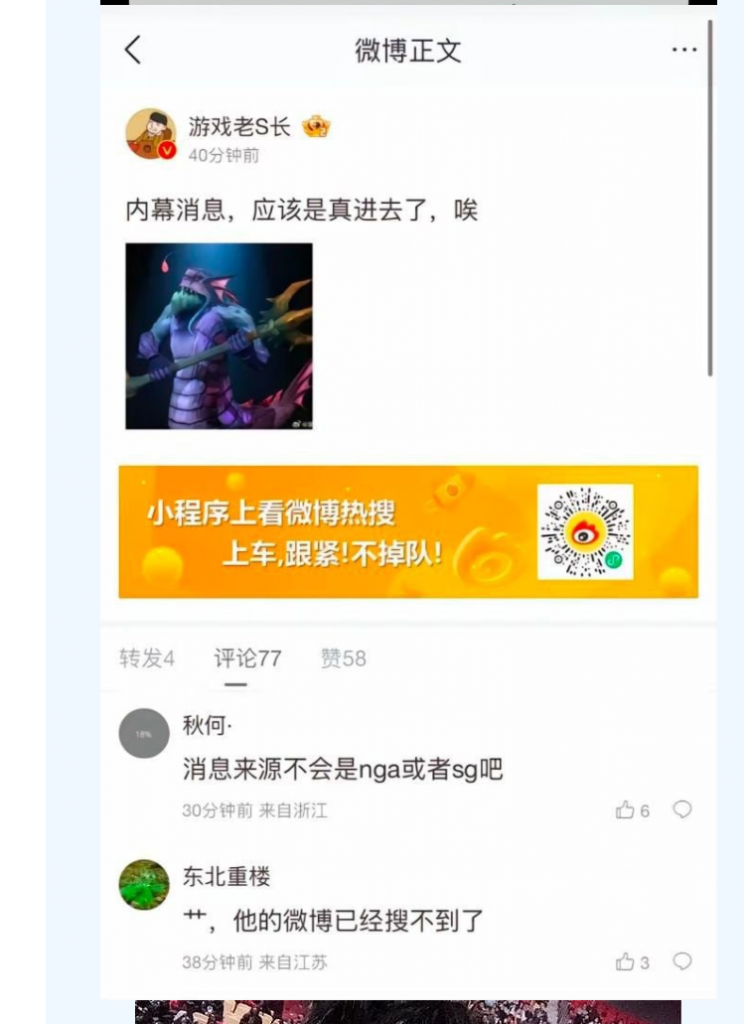The height and width of the screenshot is (1024, 744).
Task: Open the three-dot overflow menu
Action: (684, 50)
